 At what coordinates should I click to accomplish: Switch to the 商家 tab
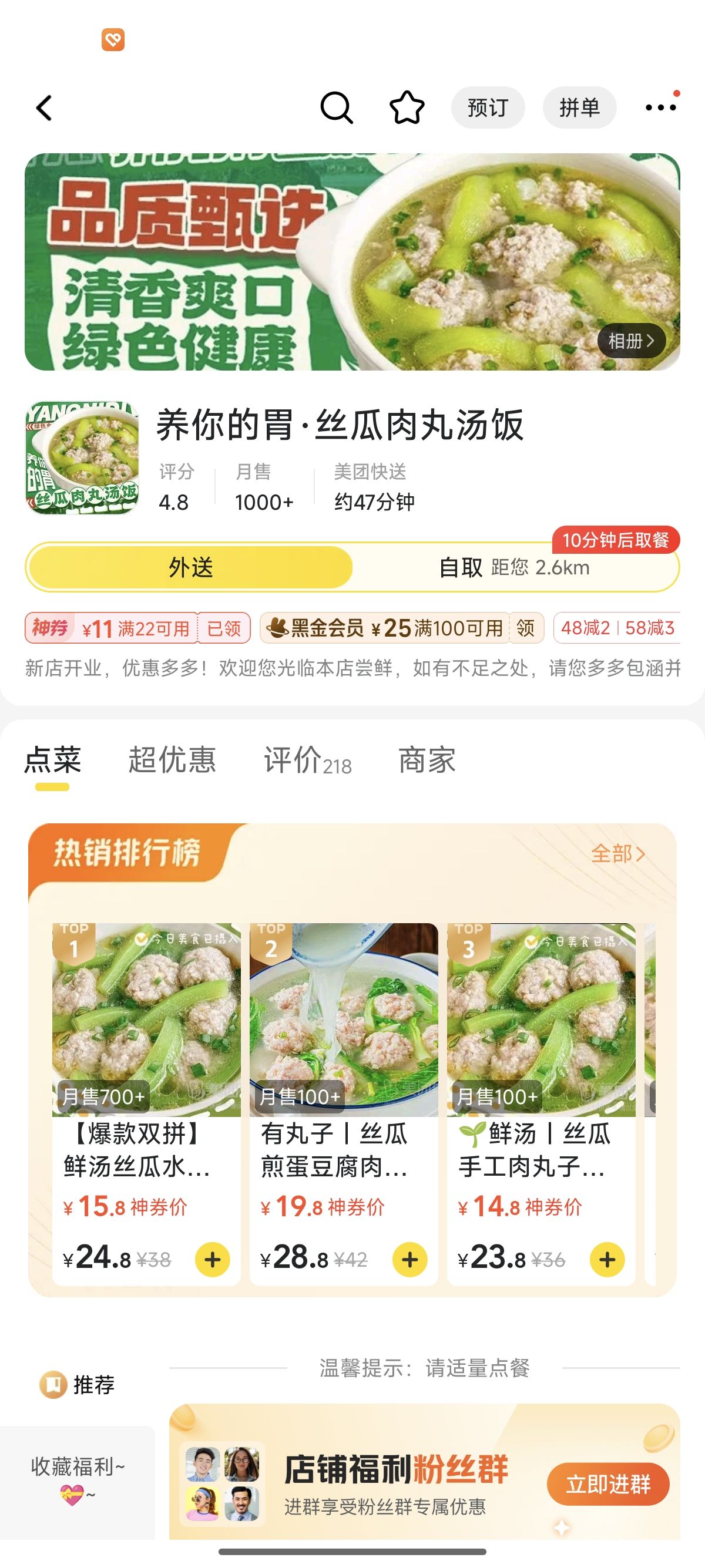[x=427, y=761]
